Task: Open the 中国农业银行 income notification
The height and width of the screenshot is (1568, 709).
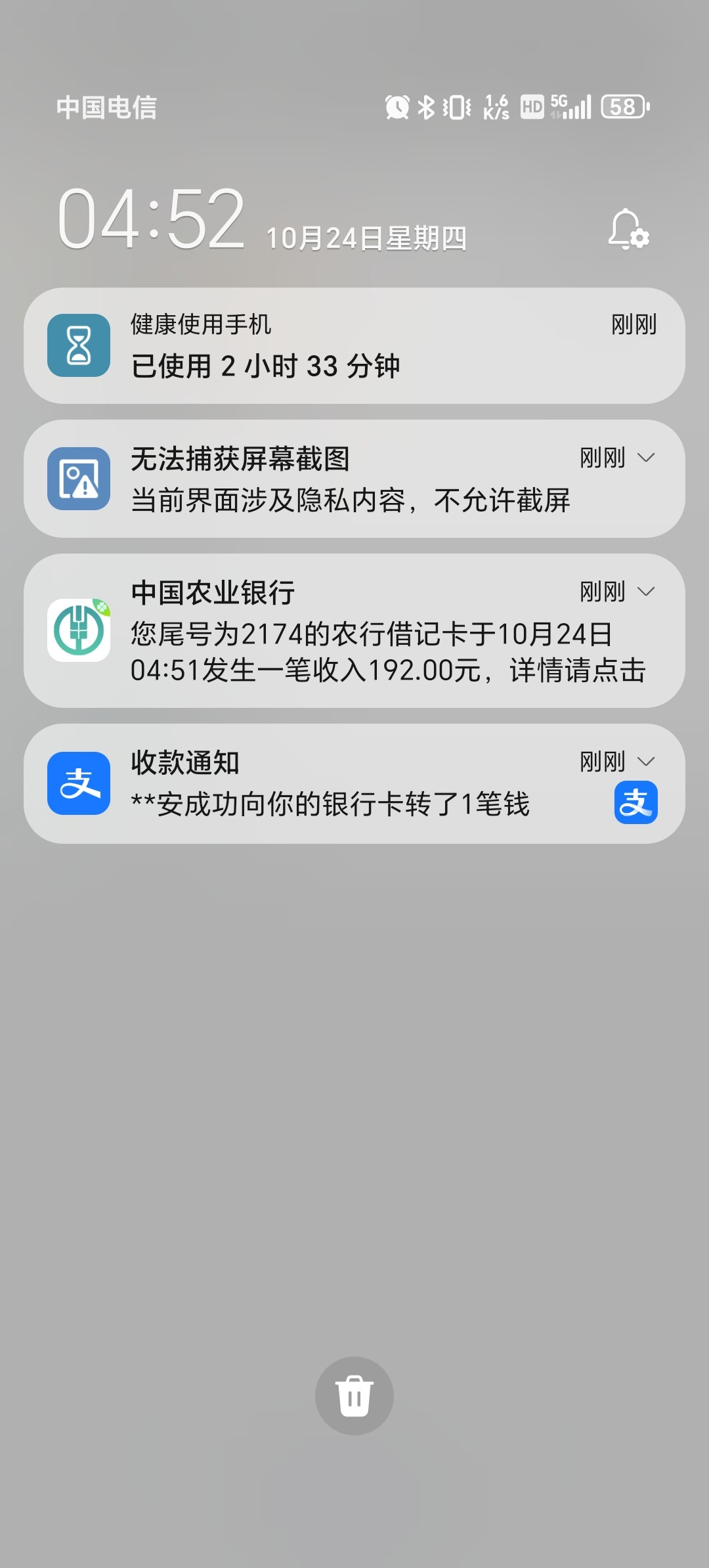Action: [x=354, y=632]
